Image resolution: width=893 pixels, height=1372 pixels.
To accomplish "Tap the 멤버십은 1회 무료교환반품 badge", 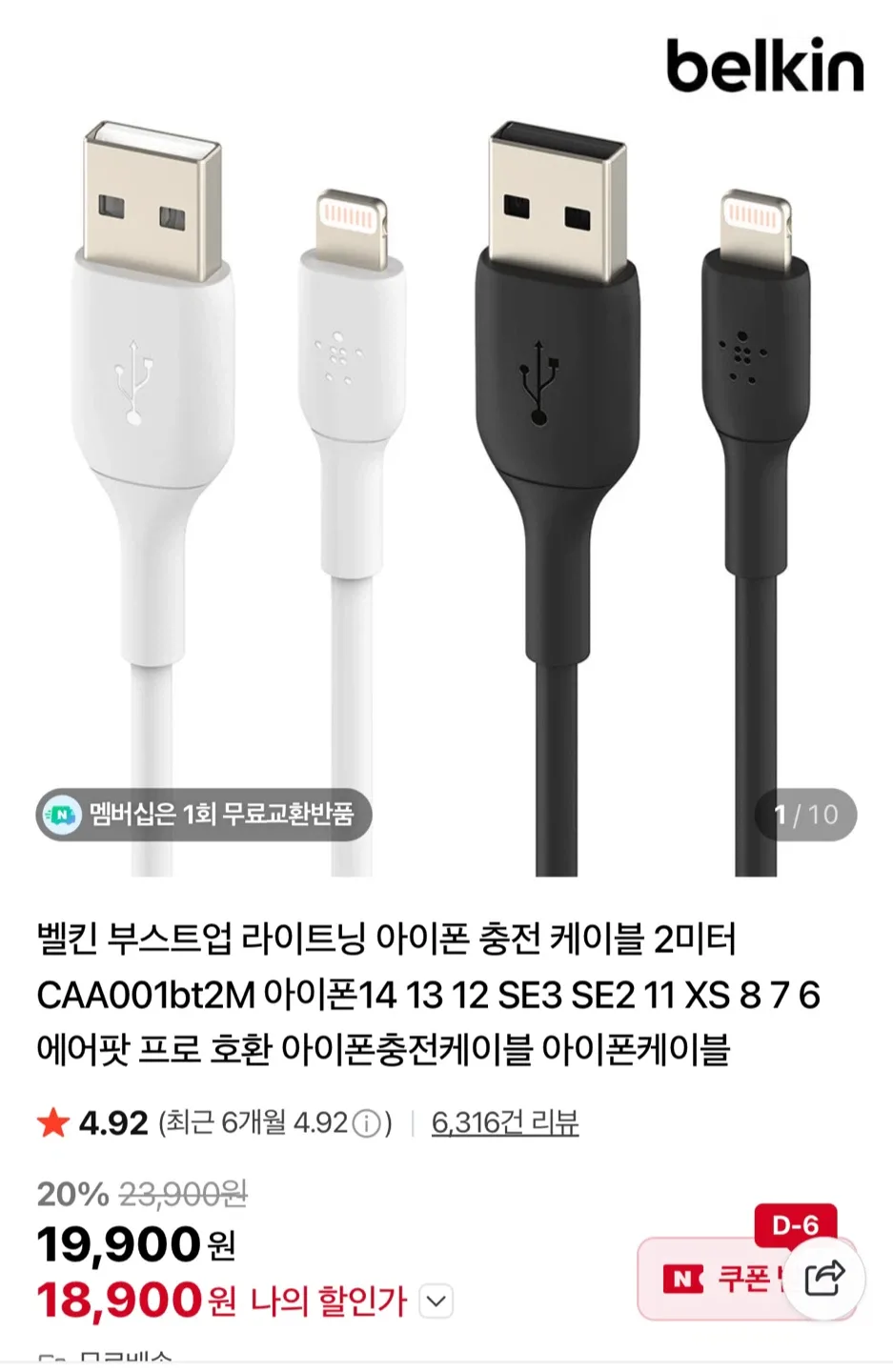I will (204, 815).
